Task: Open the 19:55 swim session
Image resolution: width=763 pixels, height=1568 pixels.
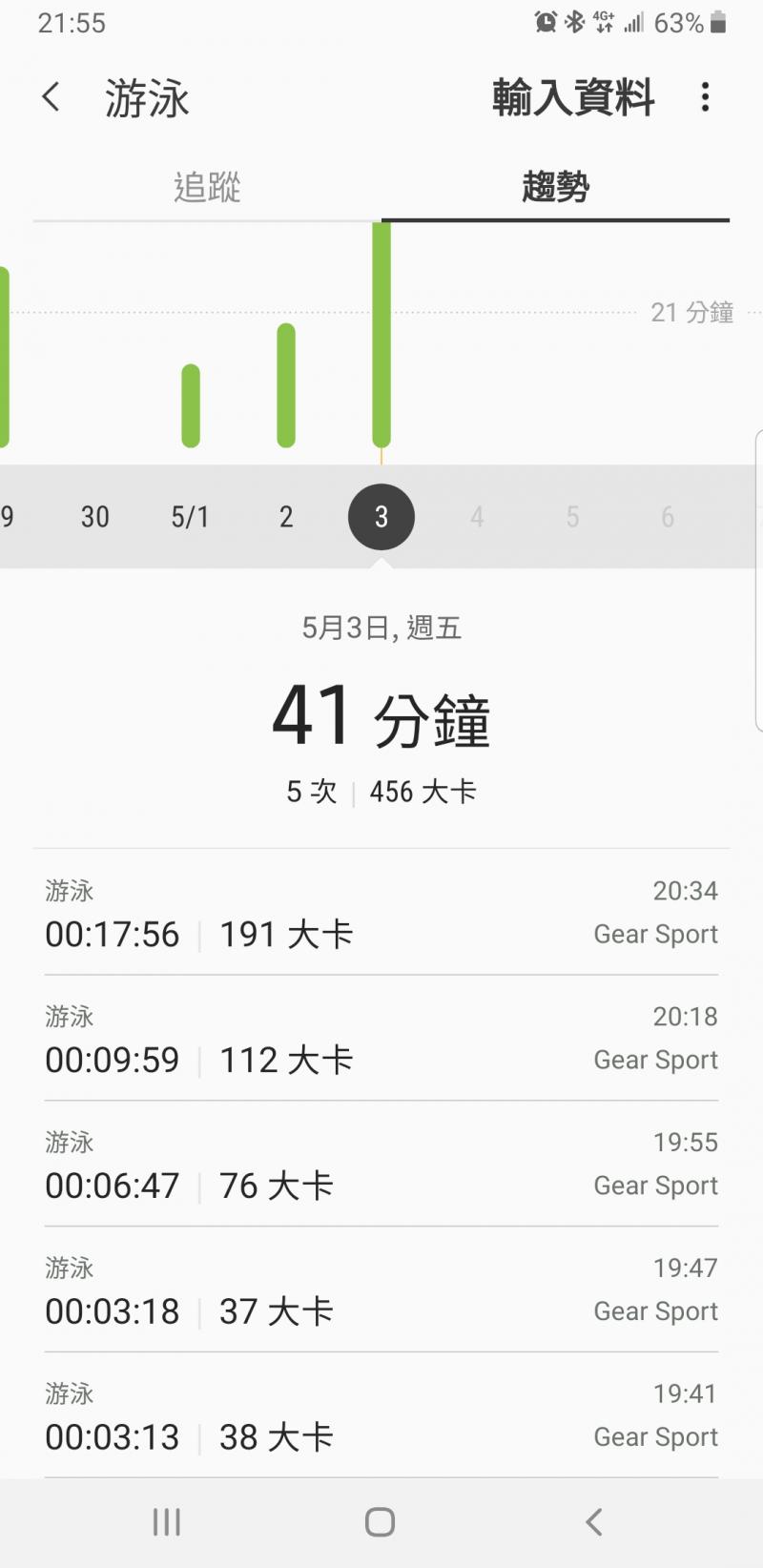Action: click(381, 1165)
